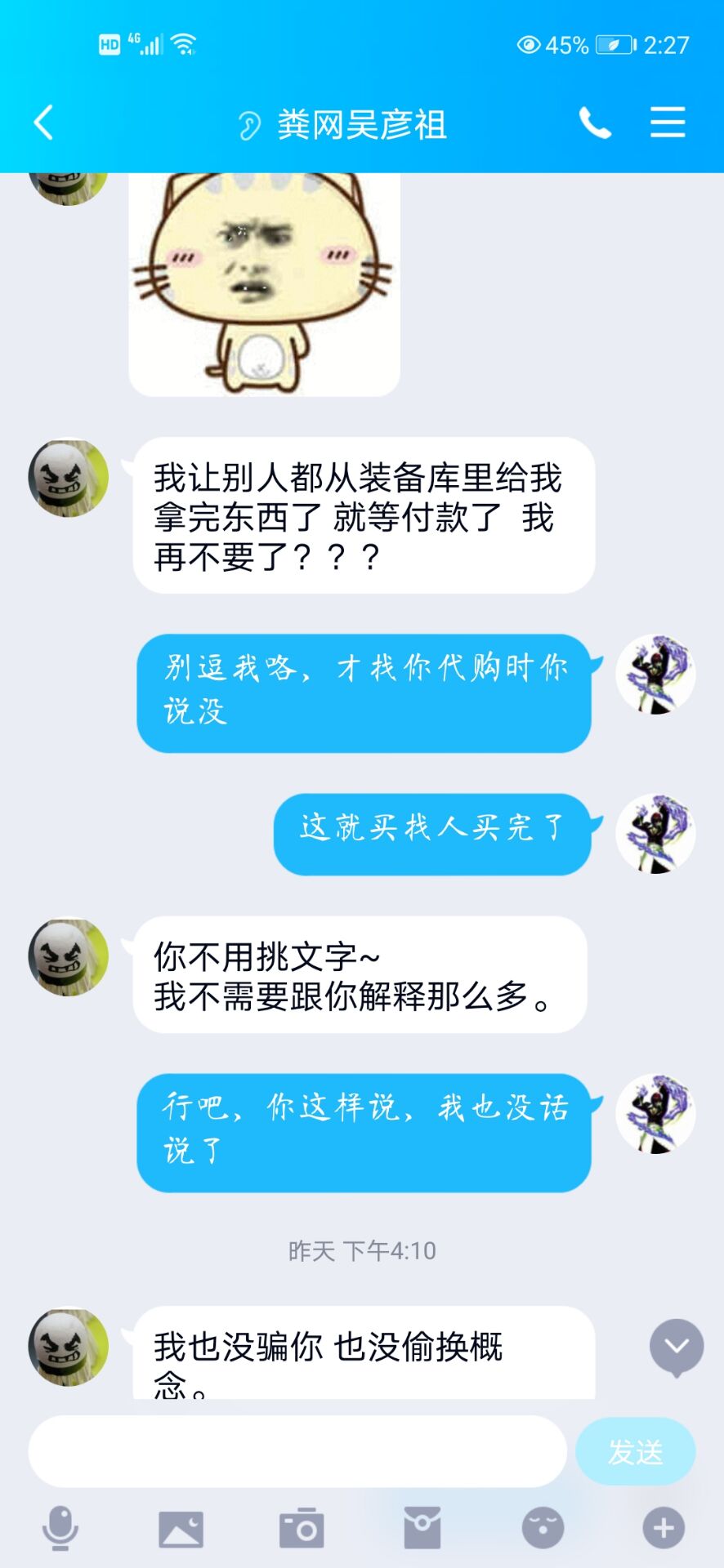The width and height of the screenshot is (724, 1568).
Task: Go back from the chat
Action: [44, 123]
